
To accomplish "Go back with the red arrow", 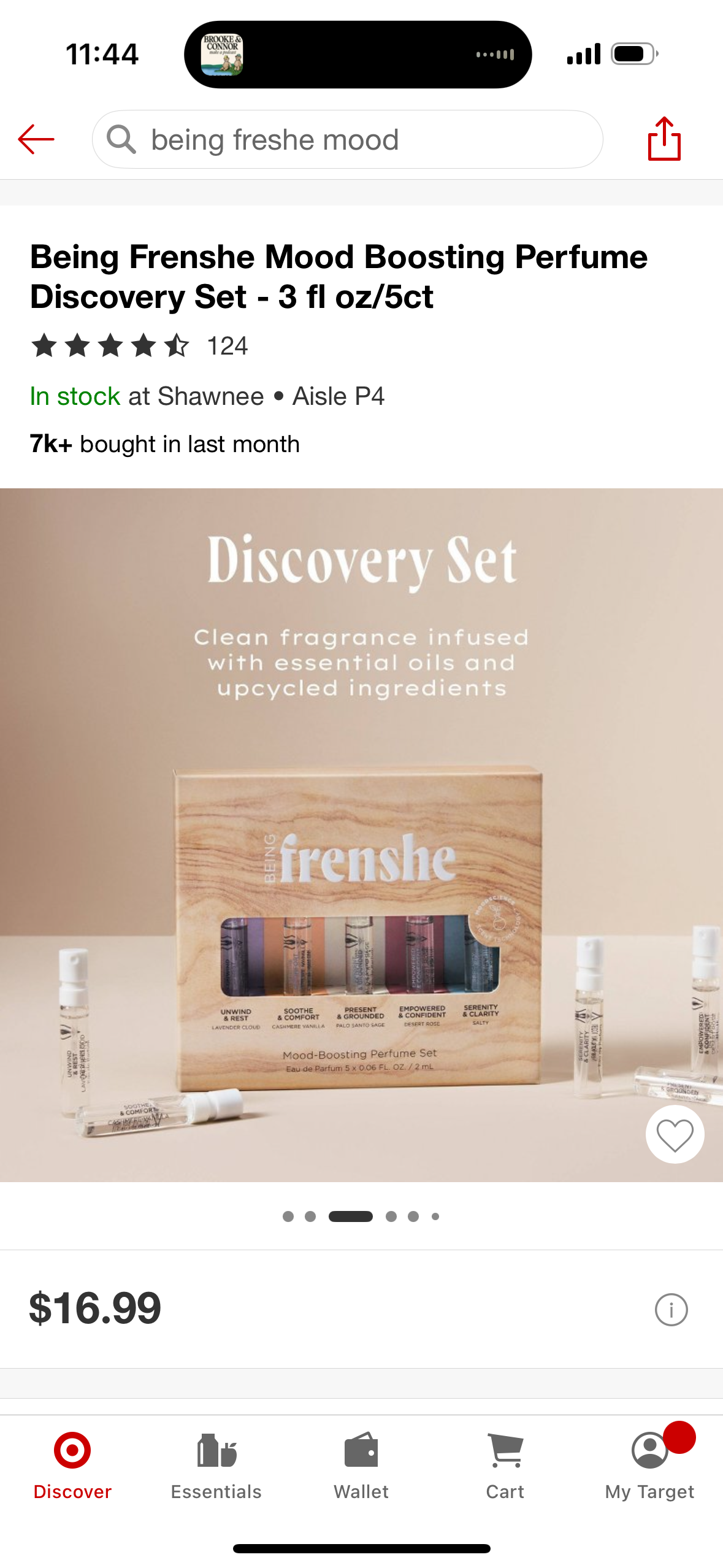I will pyautogui.click(x=36, y=139).
